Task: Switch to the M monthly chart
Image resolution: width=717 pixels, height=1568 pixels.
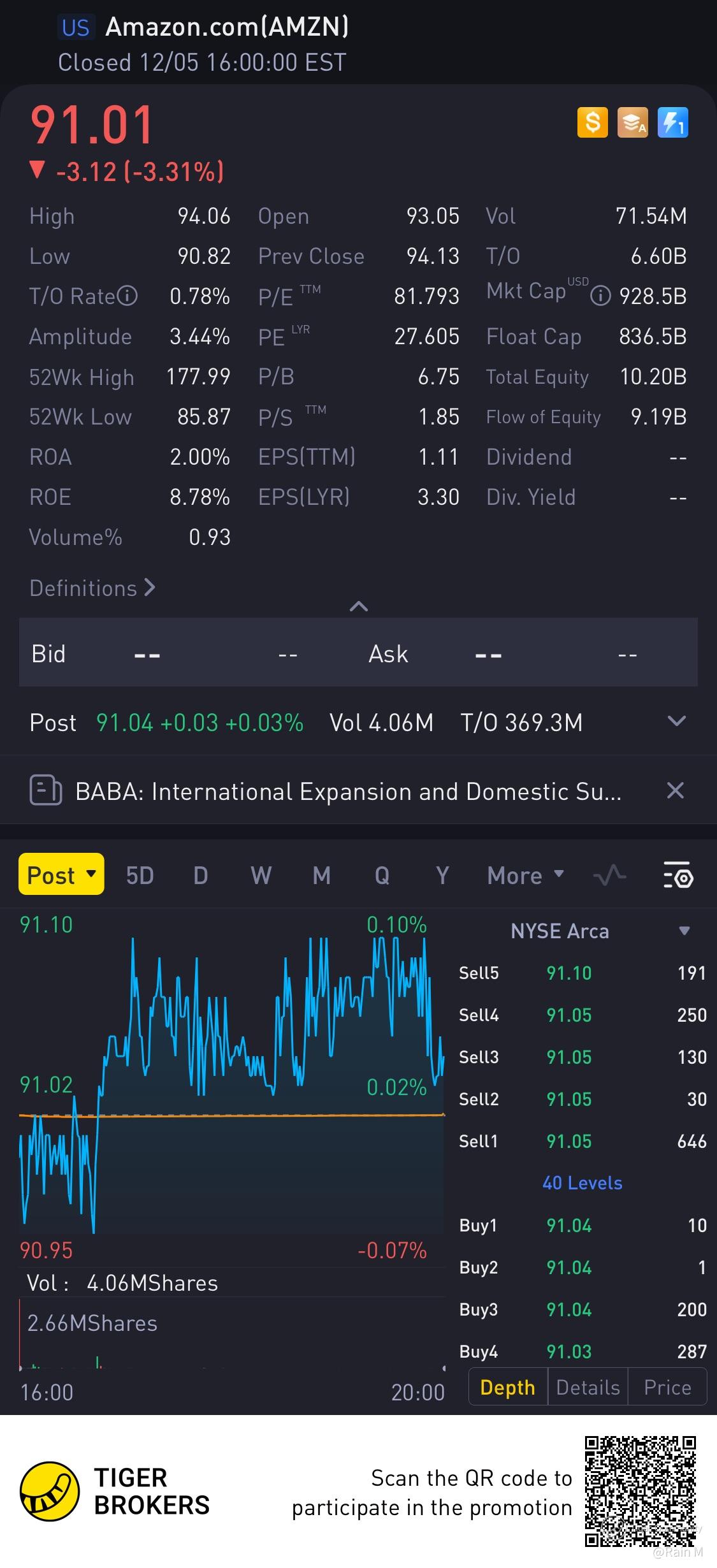Action: click(x=321, y=876)
